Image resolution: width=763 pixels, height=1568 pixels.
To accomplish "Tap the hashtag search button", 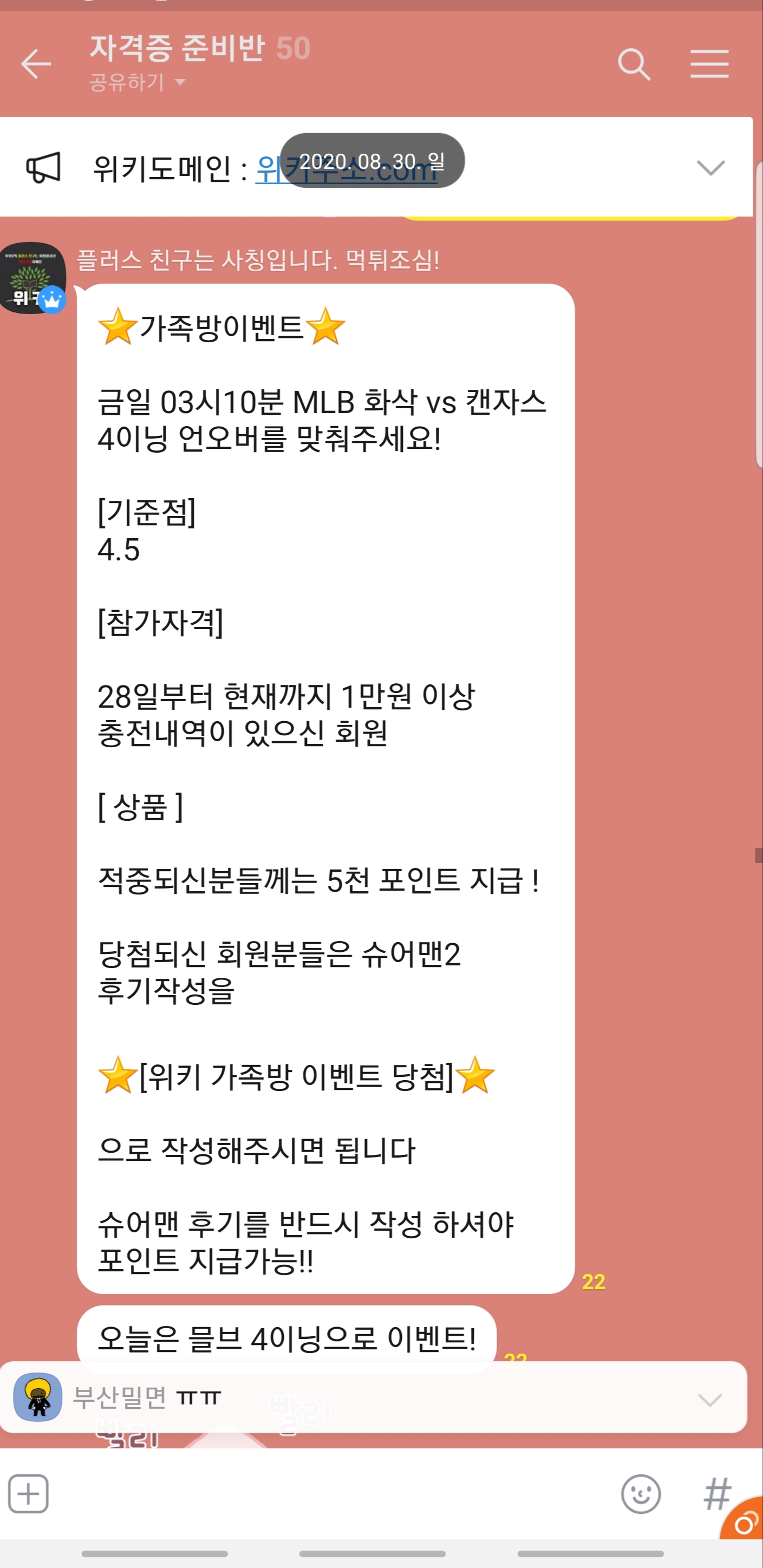I will (716, 1493).
